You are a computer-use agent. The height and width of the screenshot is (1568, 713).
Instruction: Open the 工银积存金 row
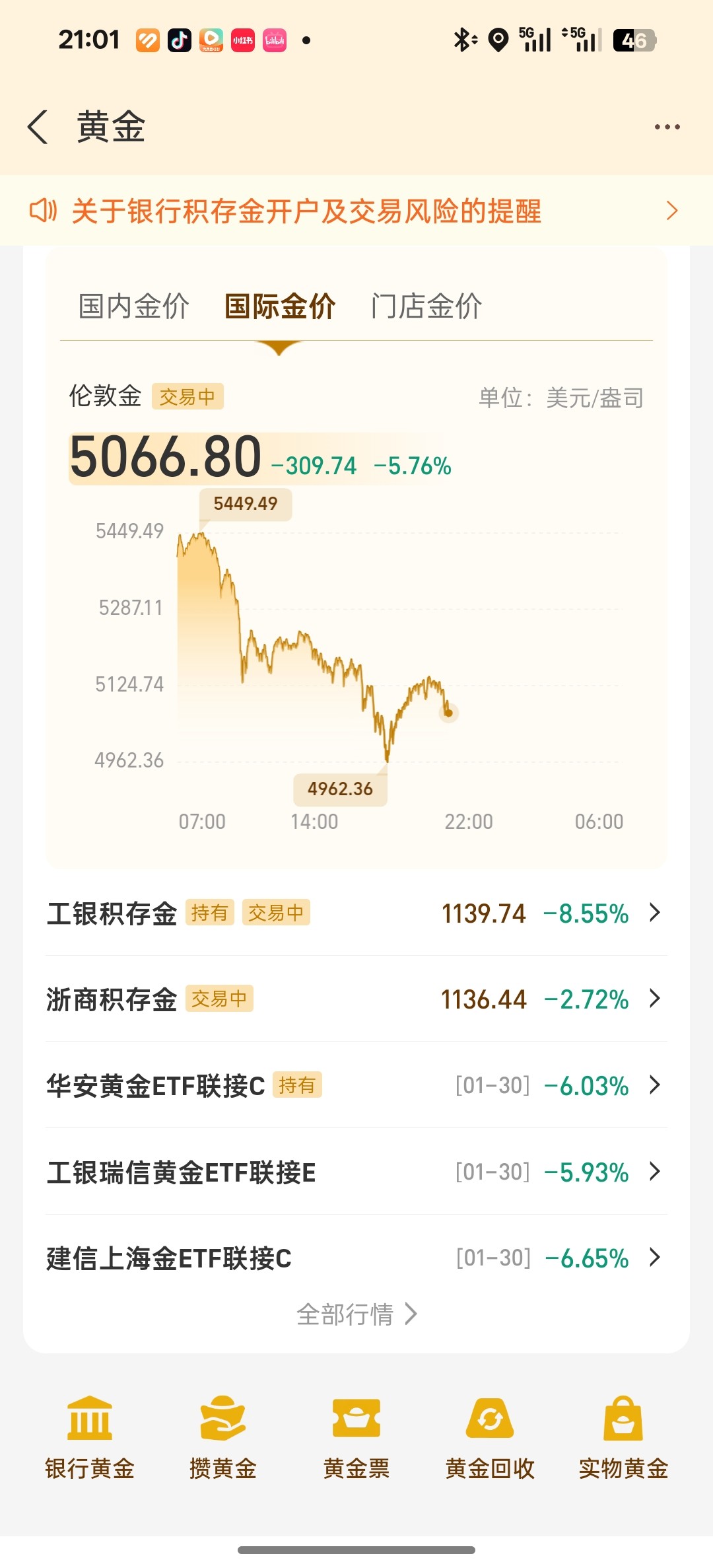pyautogui.click(x=356, y=913)
